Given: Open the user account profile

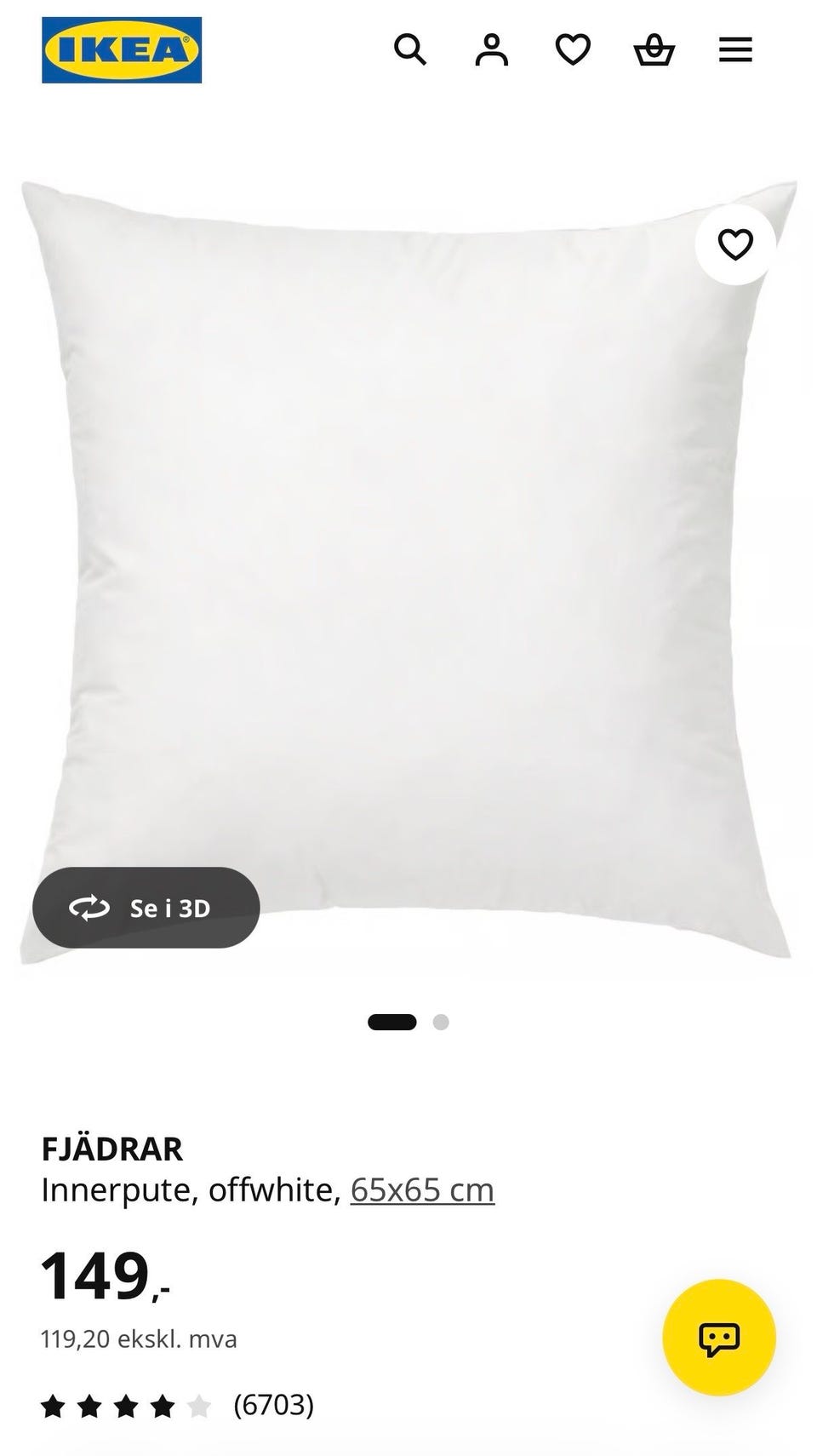Looking at the screenshot, I should pyautogui.click(x=491, y=49).
